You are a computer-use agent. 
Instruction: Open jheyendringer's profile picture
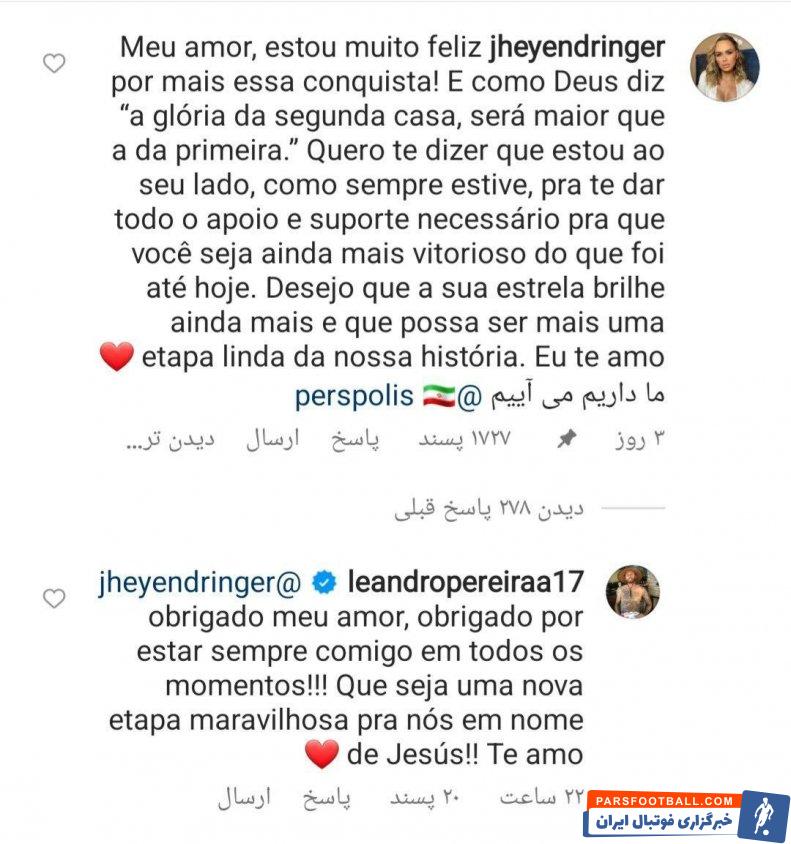(x=725, y=67)
